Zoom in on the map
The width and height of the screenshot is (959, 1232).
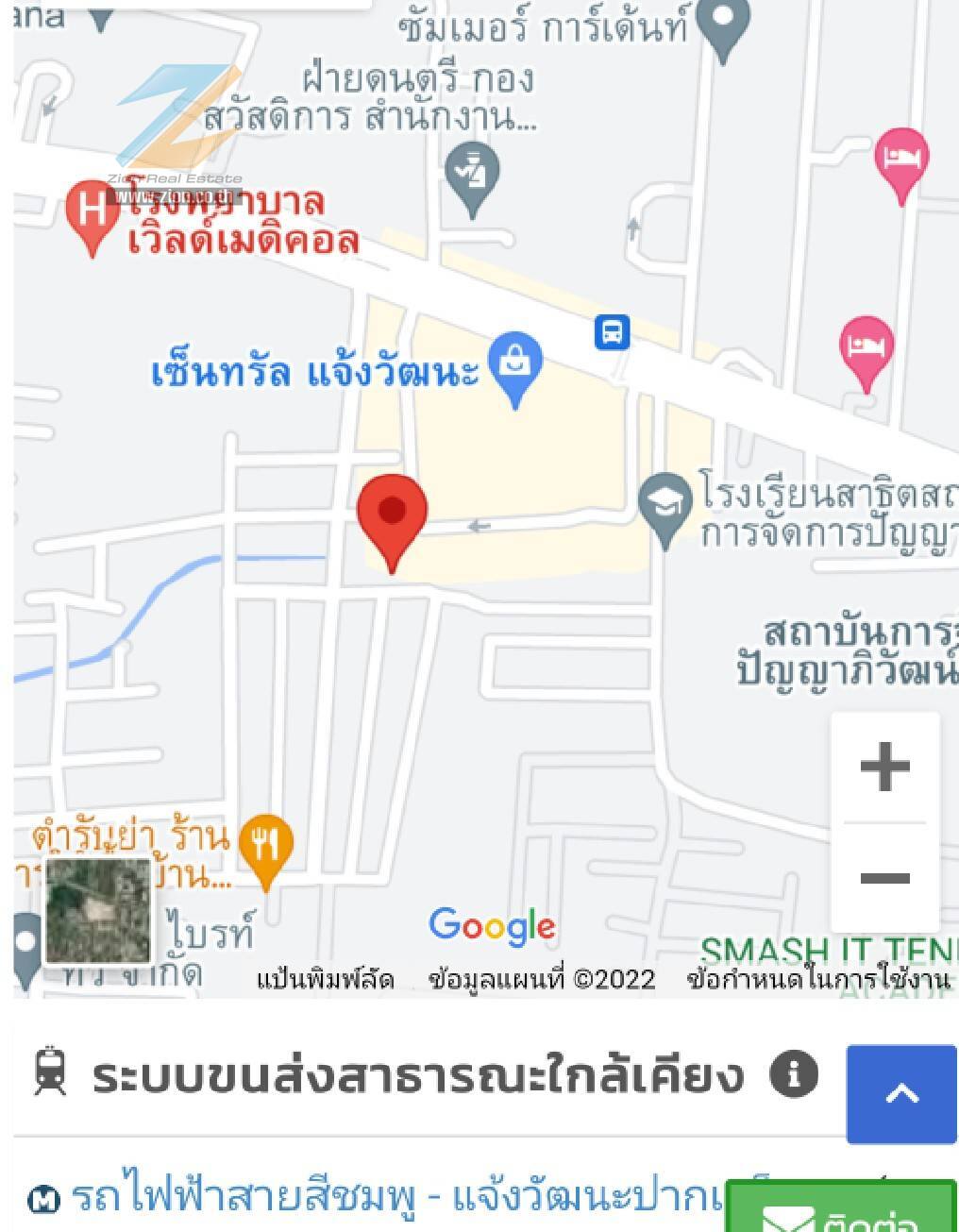(884, 766)
